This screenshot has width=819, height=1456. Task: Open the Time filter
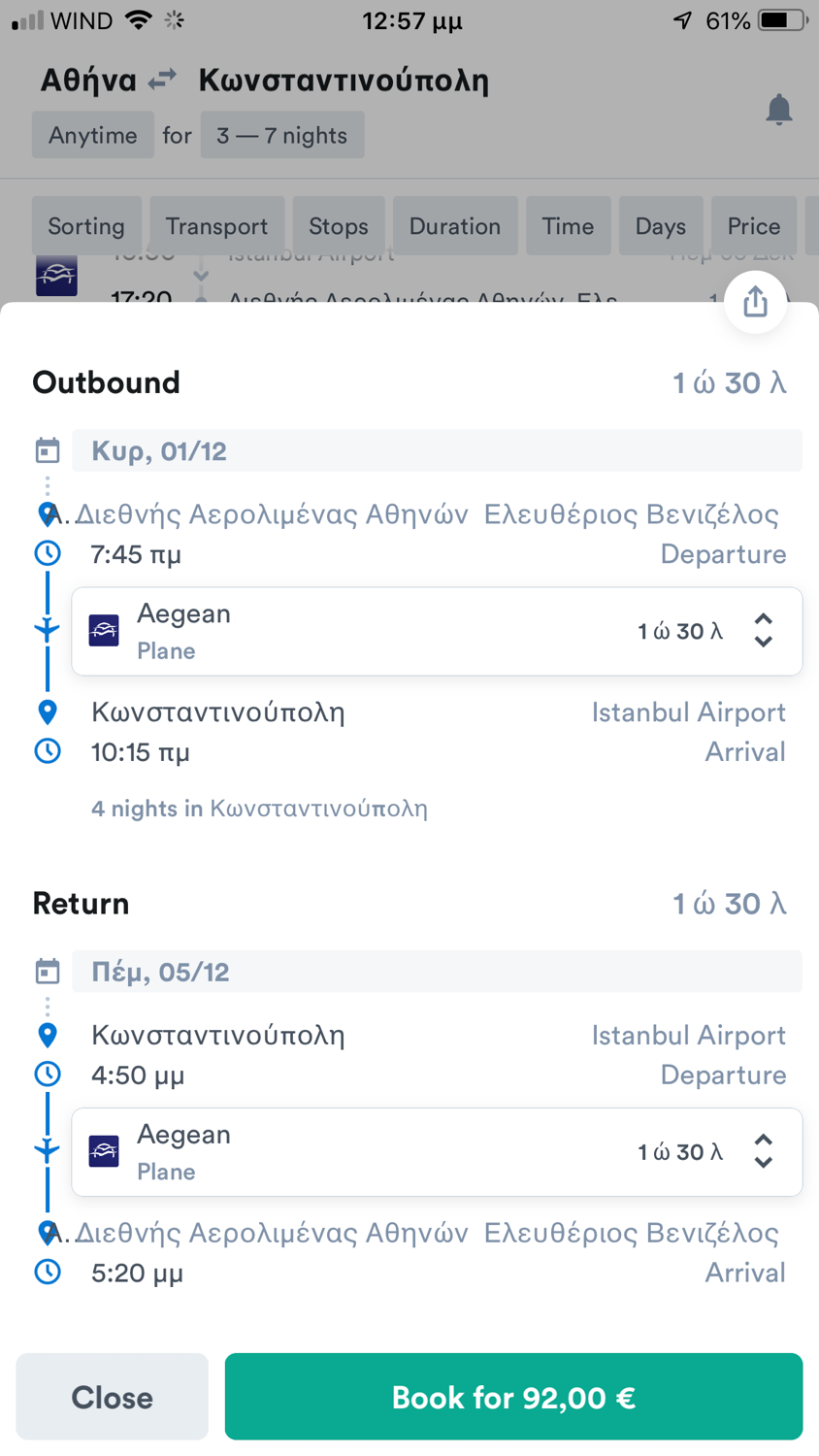[568, 226]
